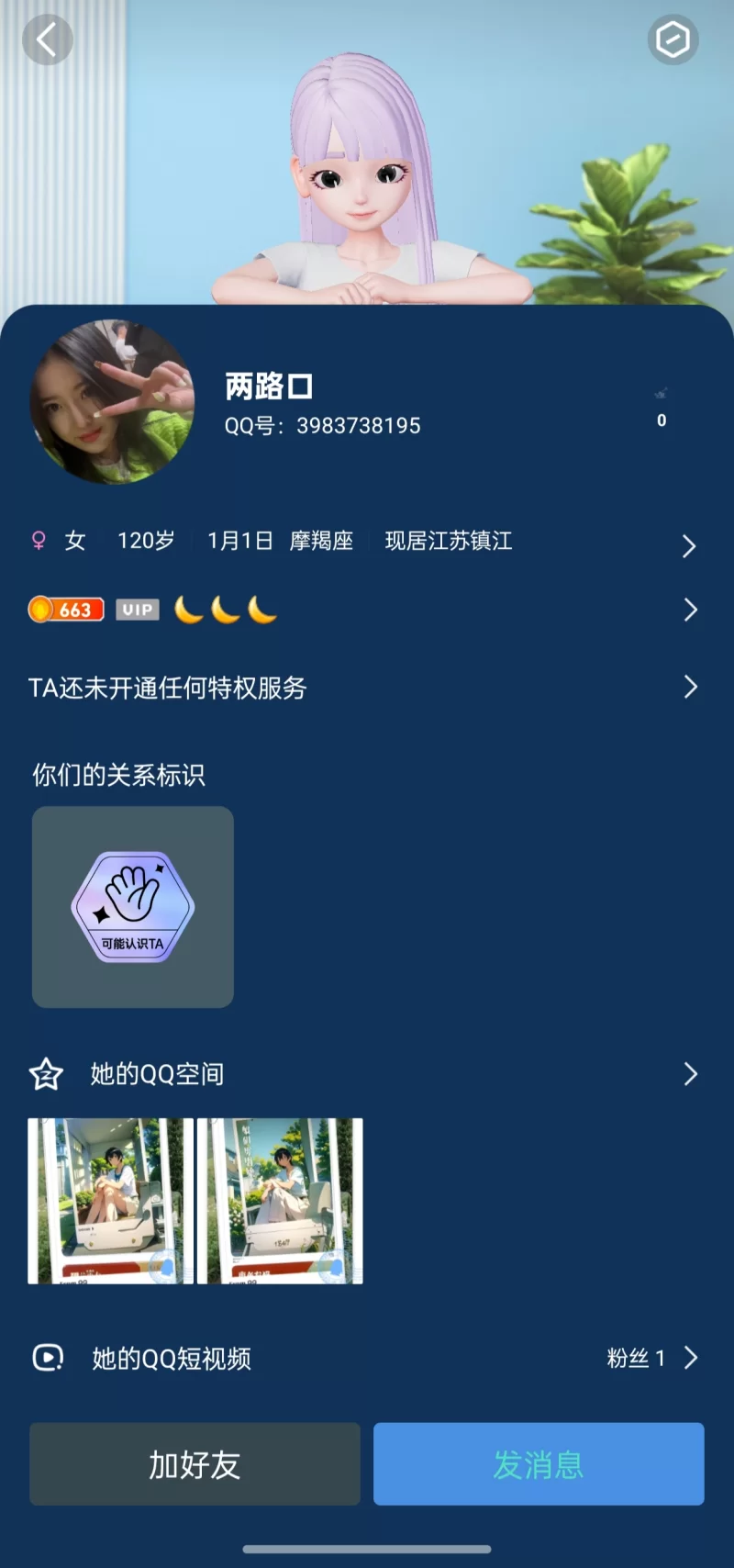View the second QQ空间 photo

point(280,1201)
